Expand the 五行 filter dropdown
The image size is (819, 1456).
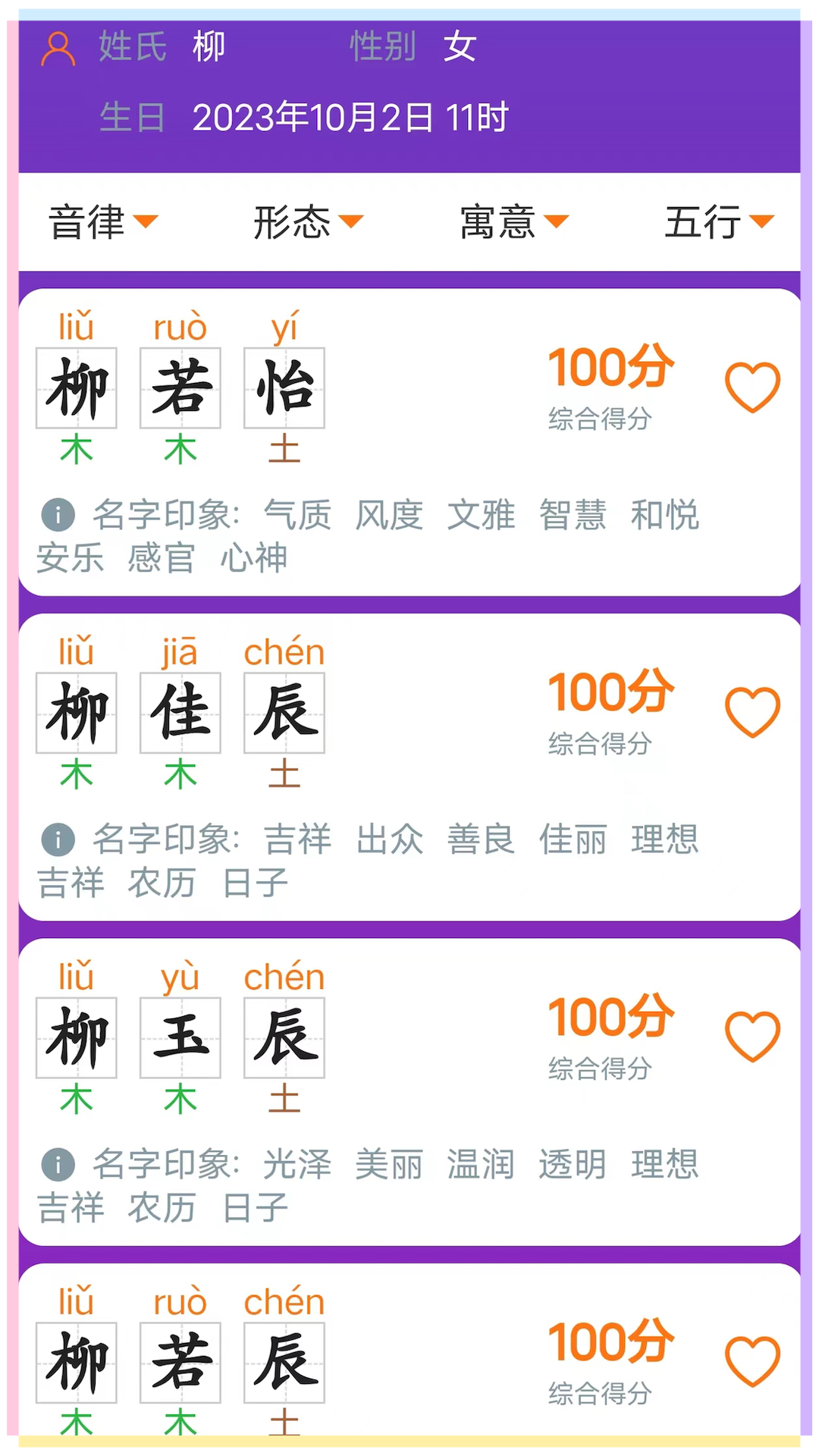719,222
